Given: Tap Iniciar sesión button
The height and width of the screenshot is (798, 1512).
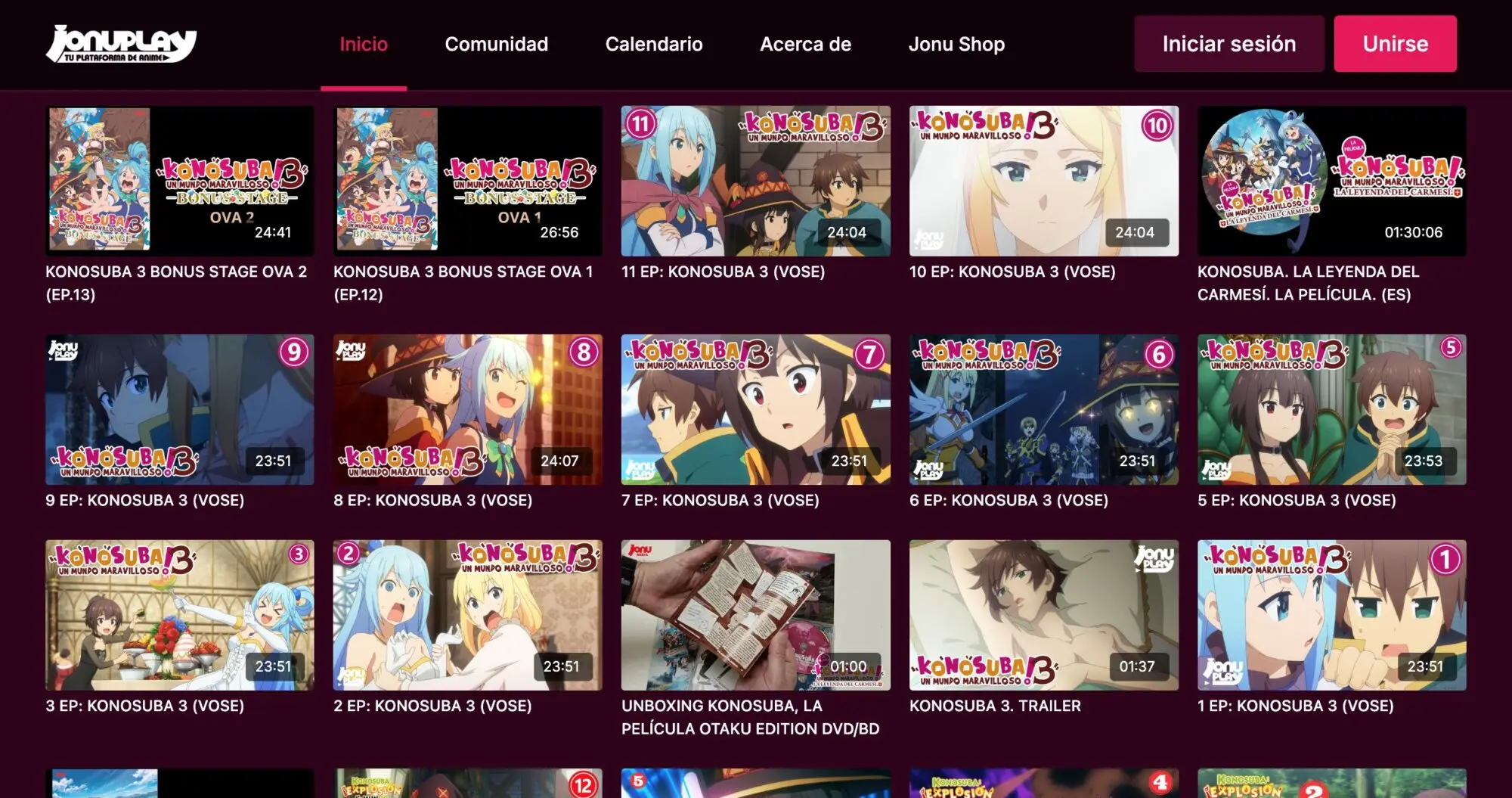Looking at the screenshot, I should click(1228, 44).
